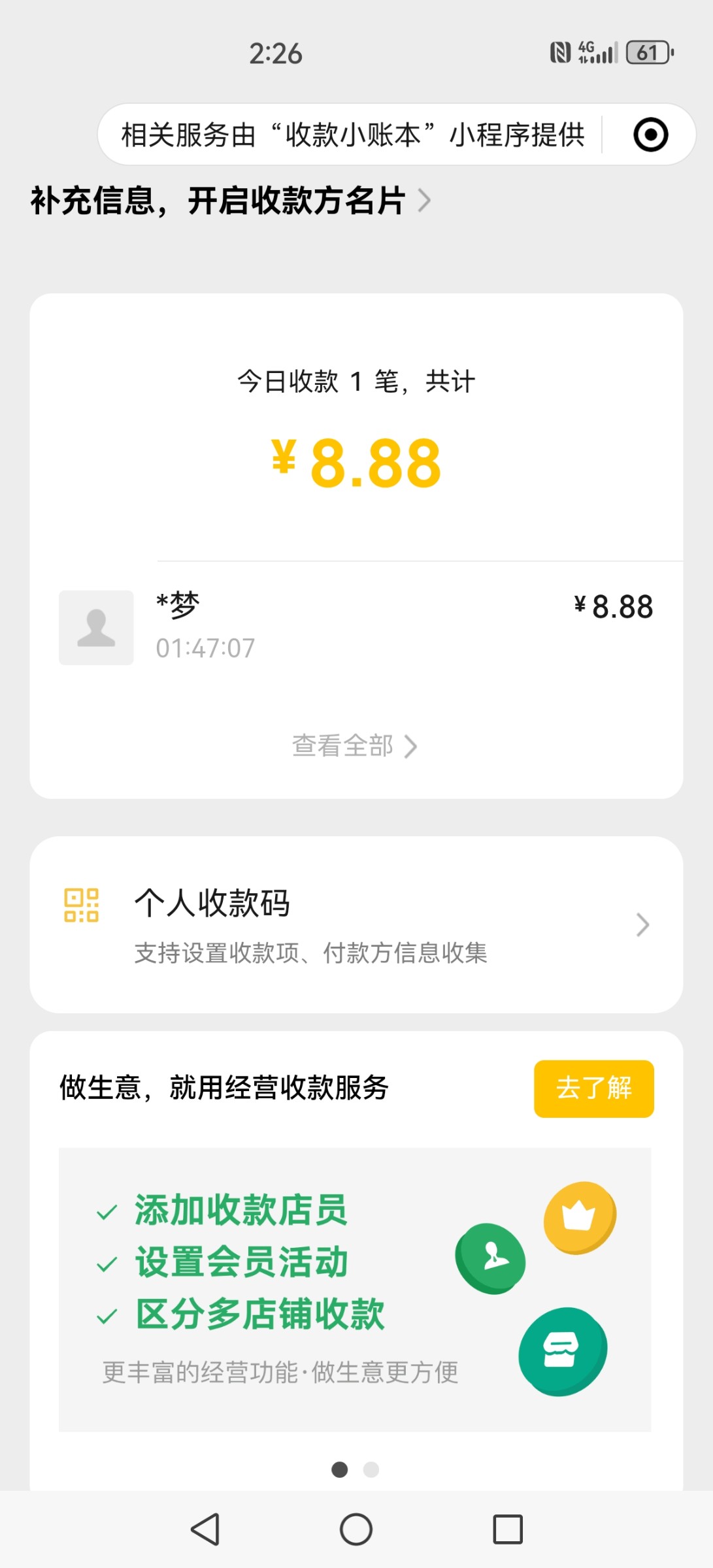Tap the 去了解 button
The width and height of the screenshot is (713, 1568).
tap(593, 1088)
